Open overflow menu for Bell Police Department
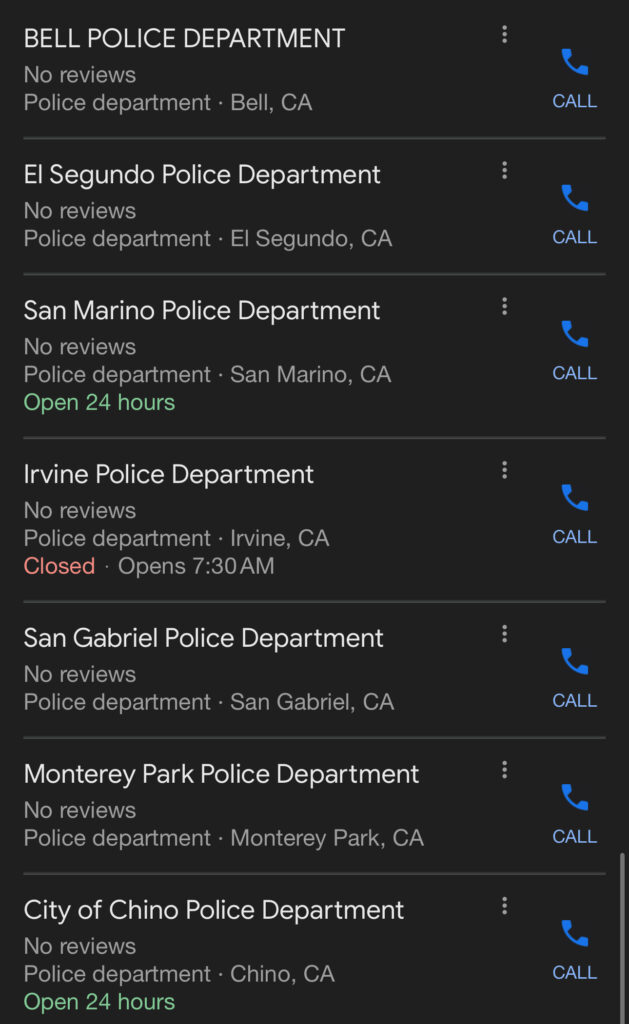Image resolution: width=629 pixels, height=1024 pixels. click(504, 35)
